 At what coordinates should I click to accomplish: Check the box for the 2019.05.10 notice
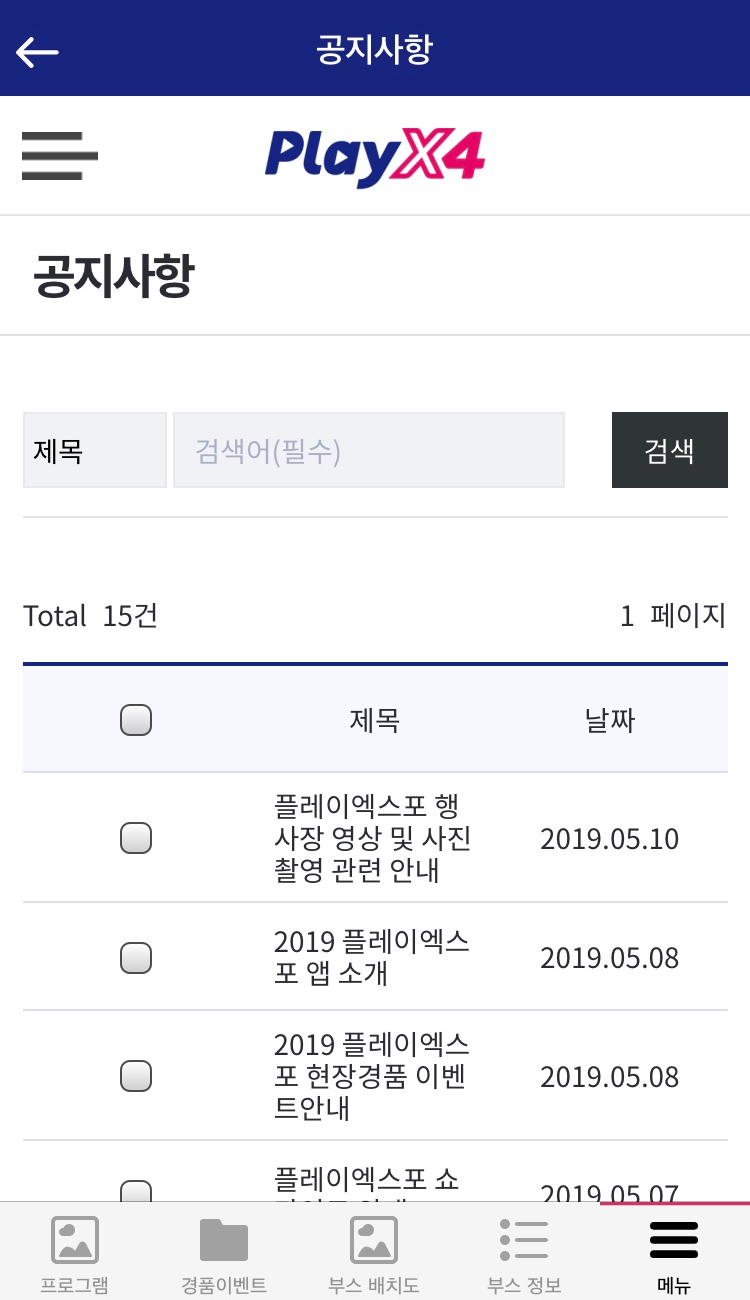coord(136,837)
